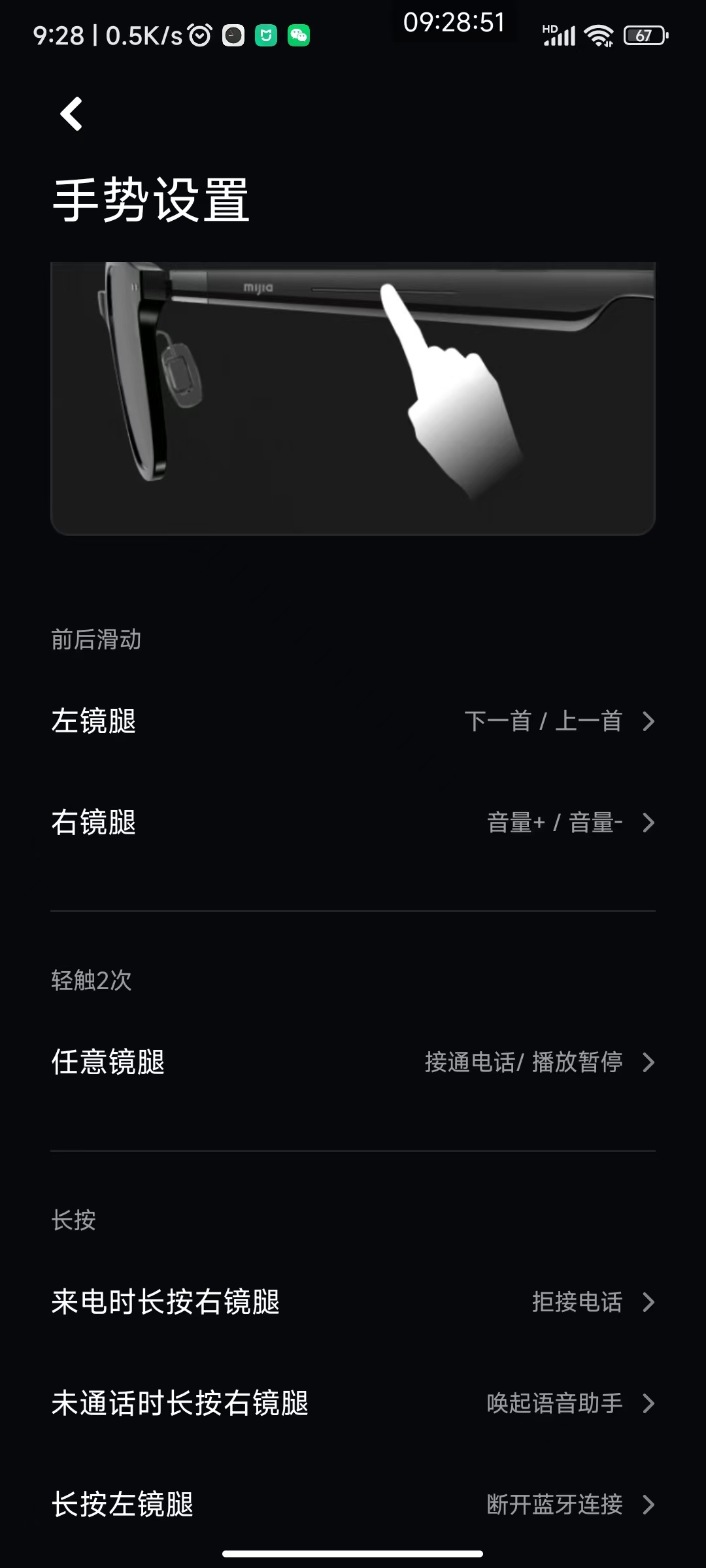Open 右镜腿 volume gesture settings

coord(353,823)
